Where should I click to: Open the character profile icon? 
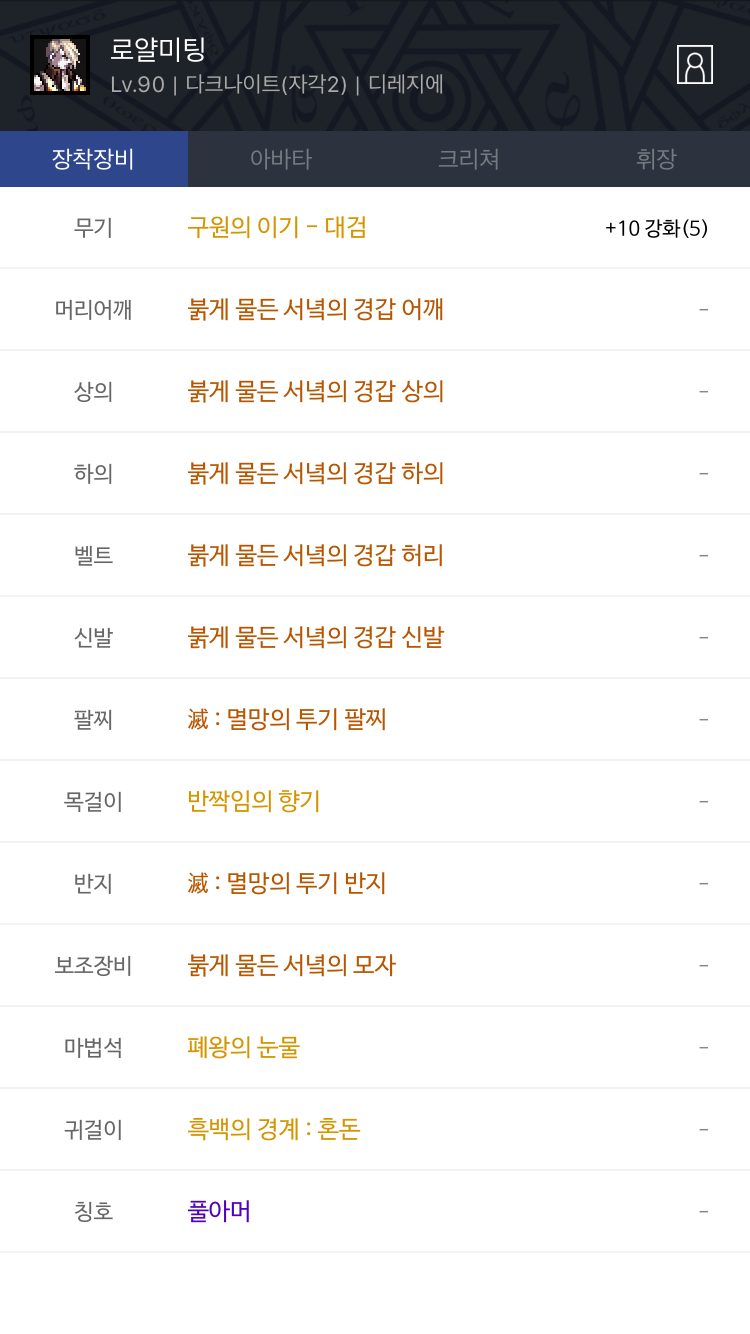[x=694, y=65]
